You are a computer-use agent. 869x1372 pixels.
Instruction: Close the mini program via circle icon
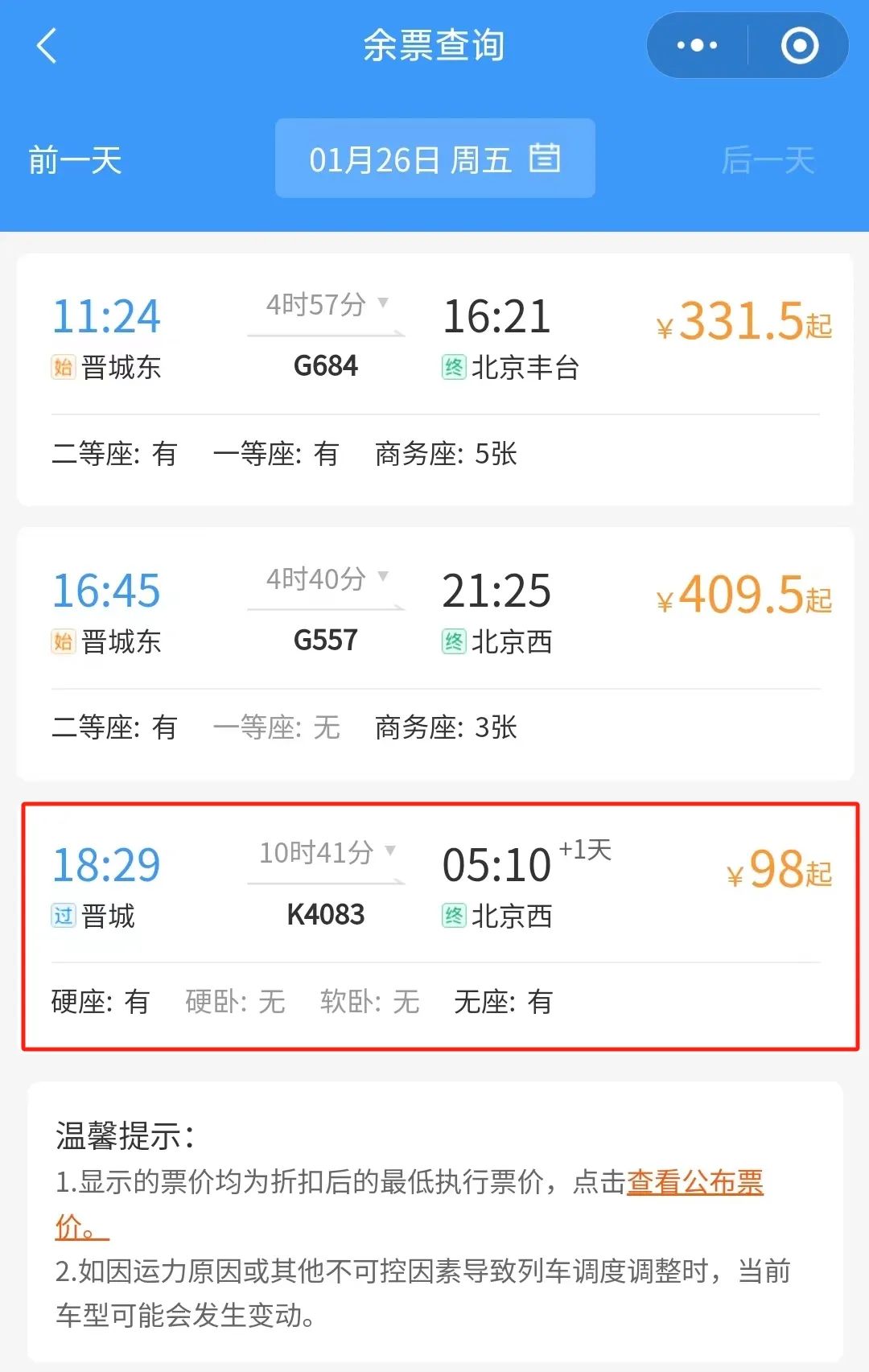799,46
